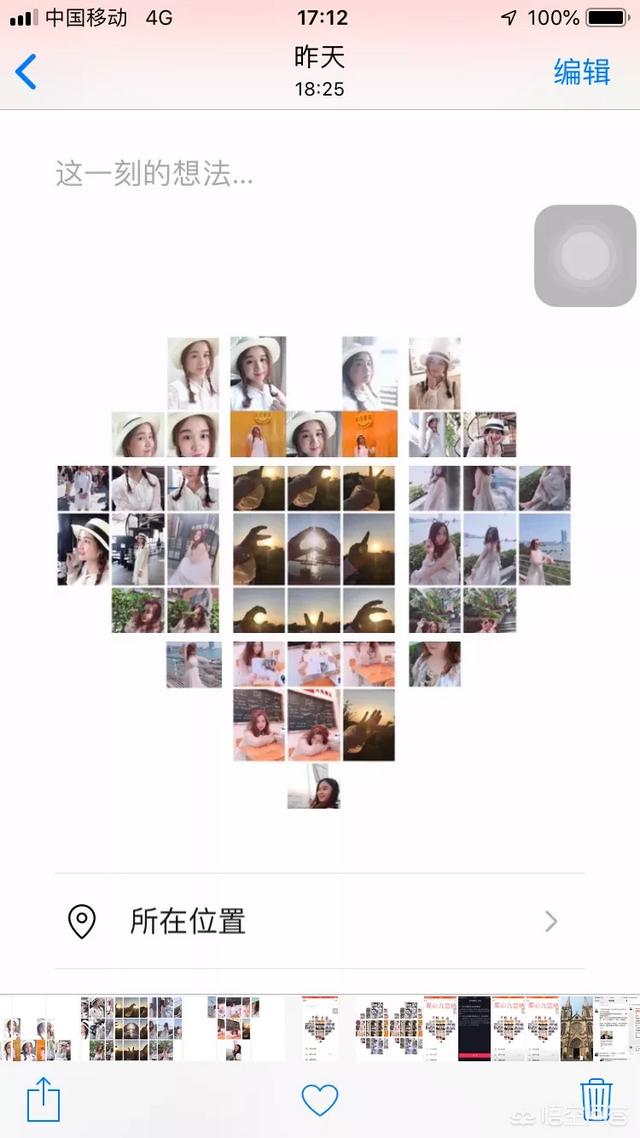Go back to the photo album
This screenshot has height=1138, width=640.
pos(25,72)
